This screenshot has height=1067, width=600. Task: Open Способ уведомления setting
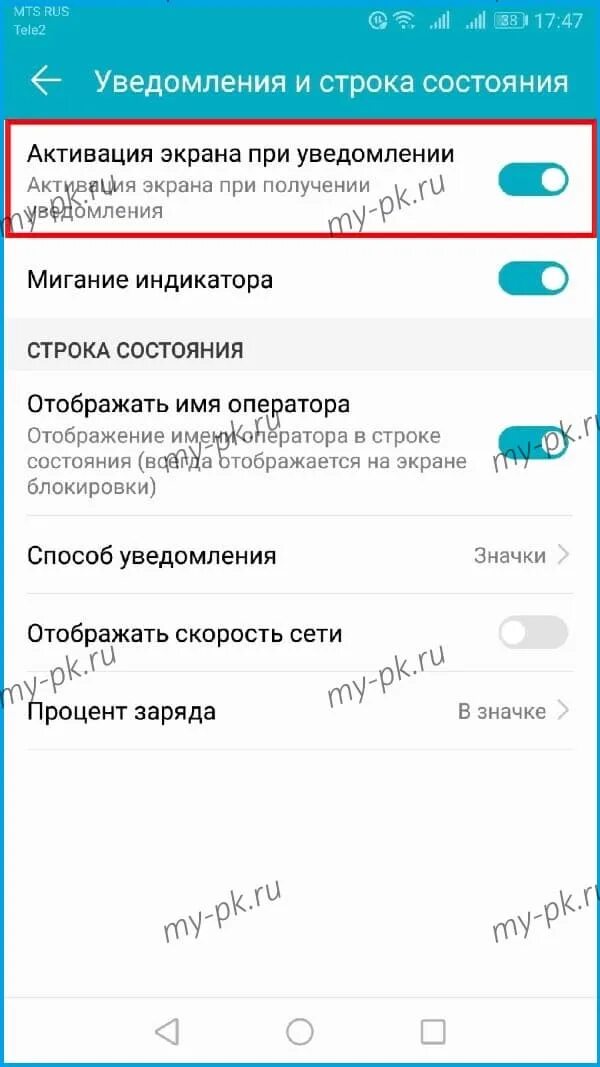[298, 555]
